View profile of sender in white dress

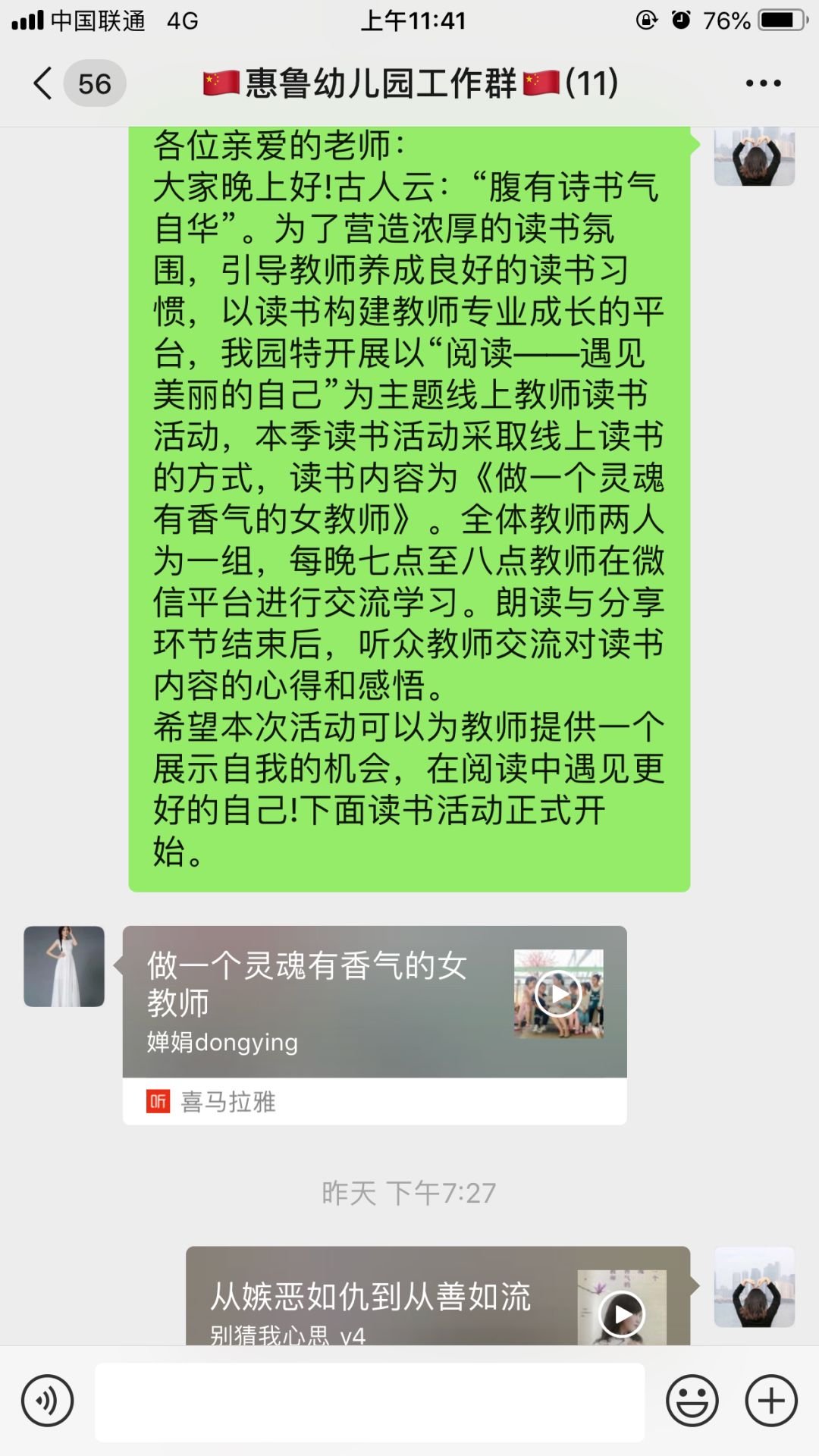64,966
